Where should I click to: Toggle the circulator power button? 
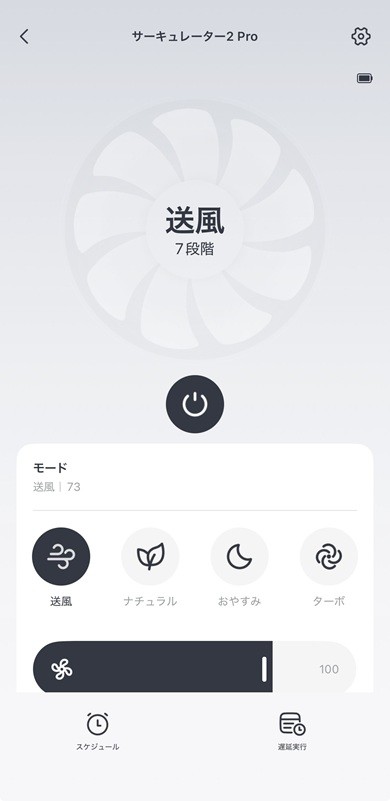click(195, 404)
